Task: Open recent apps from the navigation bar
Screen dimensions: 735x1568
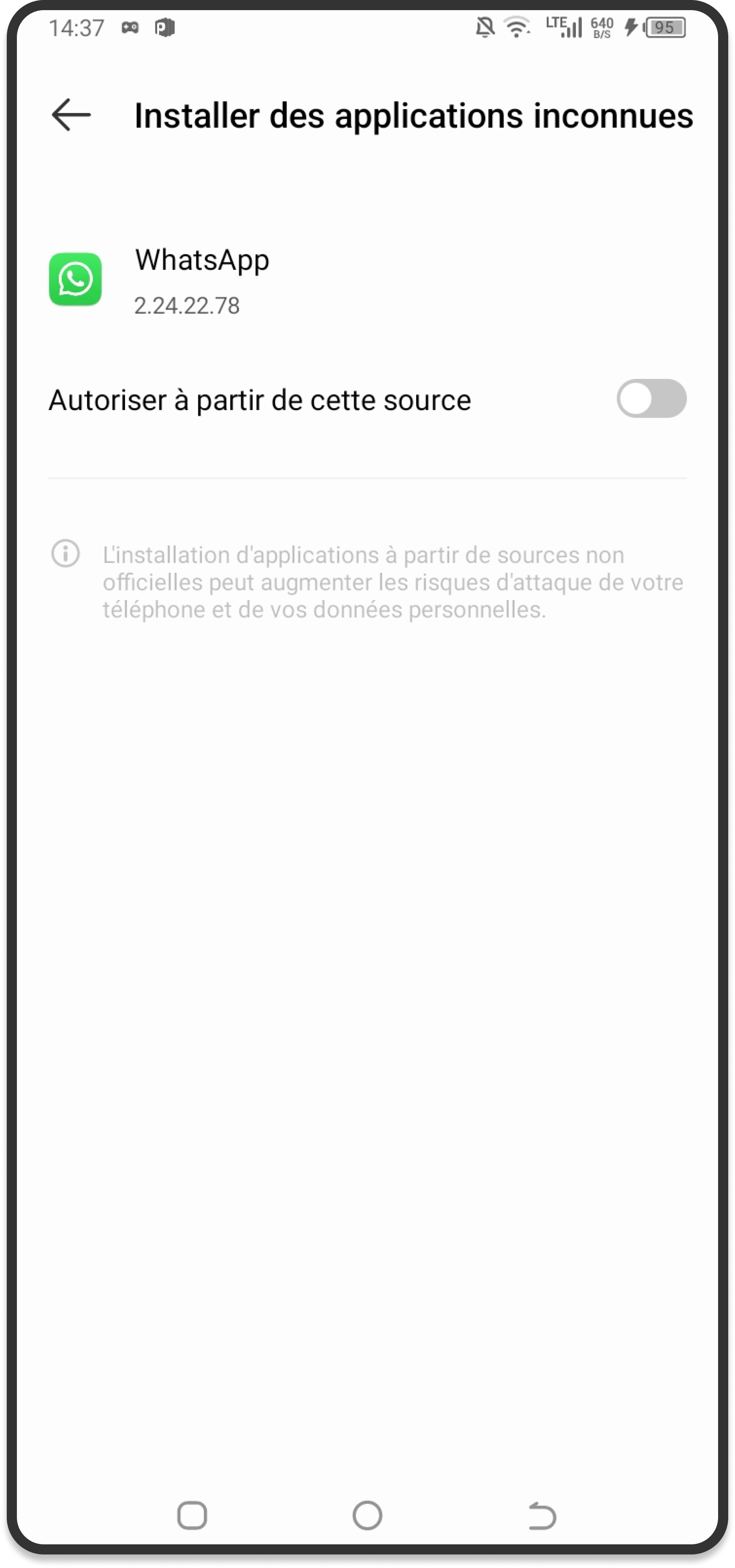Action: pos(192,1515)
